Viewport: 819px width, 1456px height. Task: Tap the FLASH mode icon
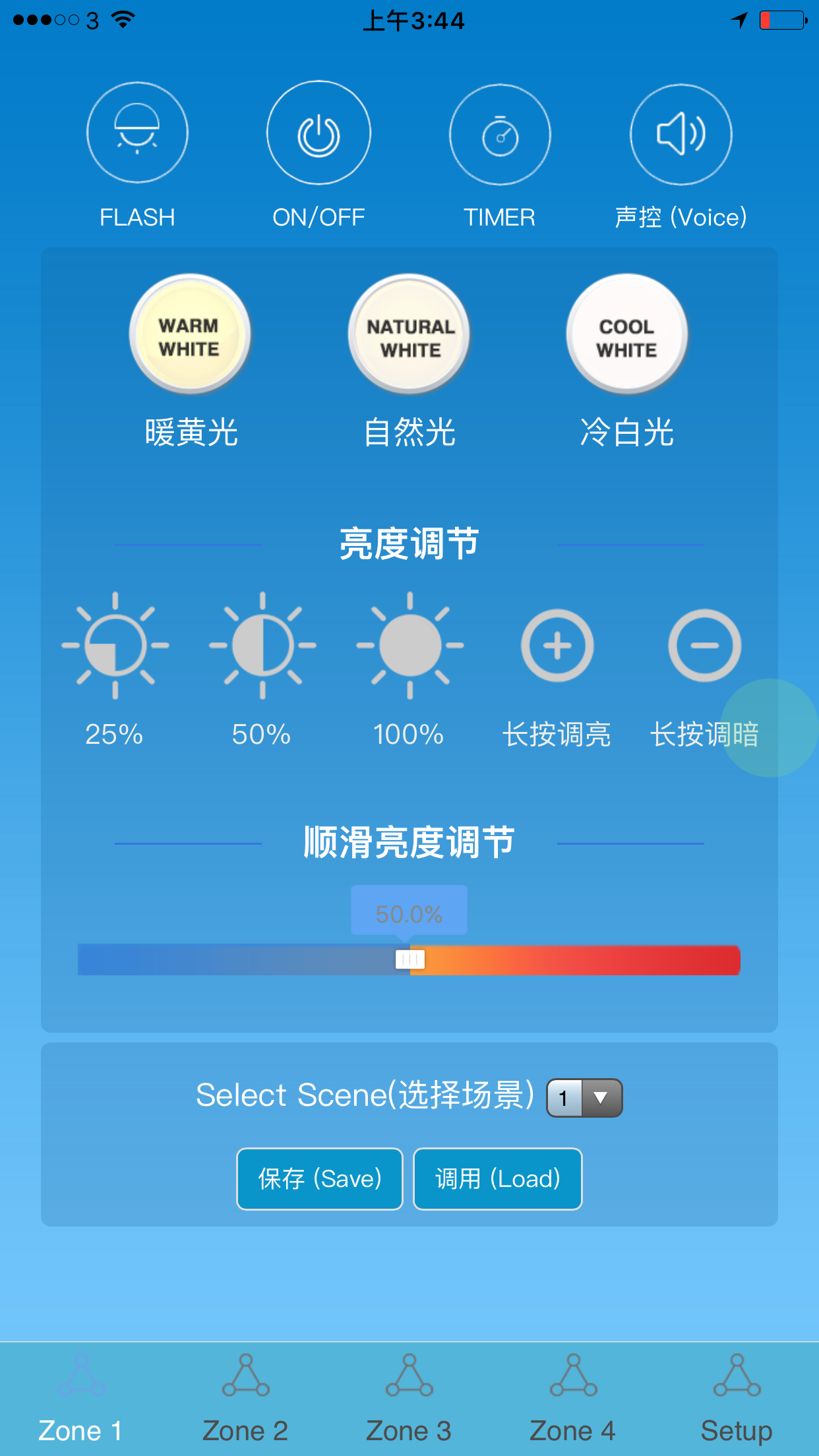point(136,132)
